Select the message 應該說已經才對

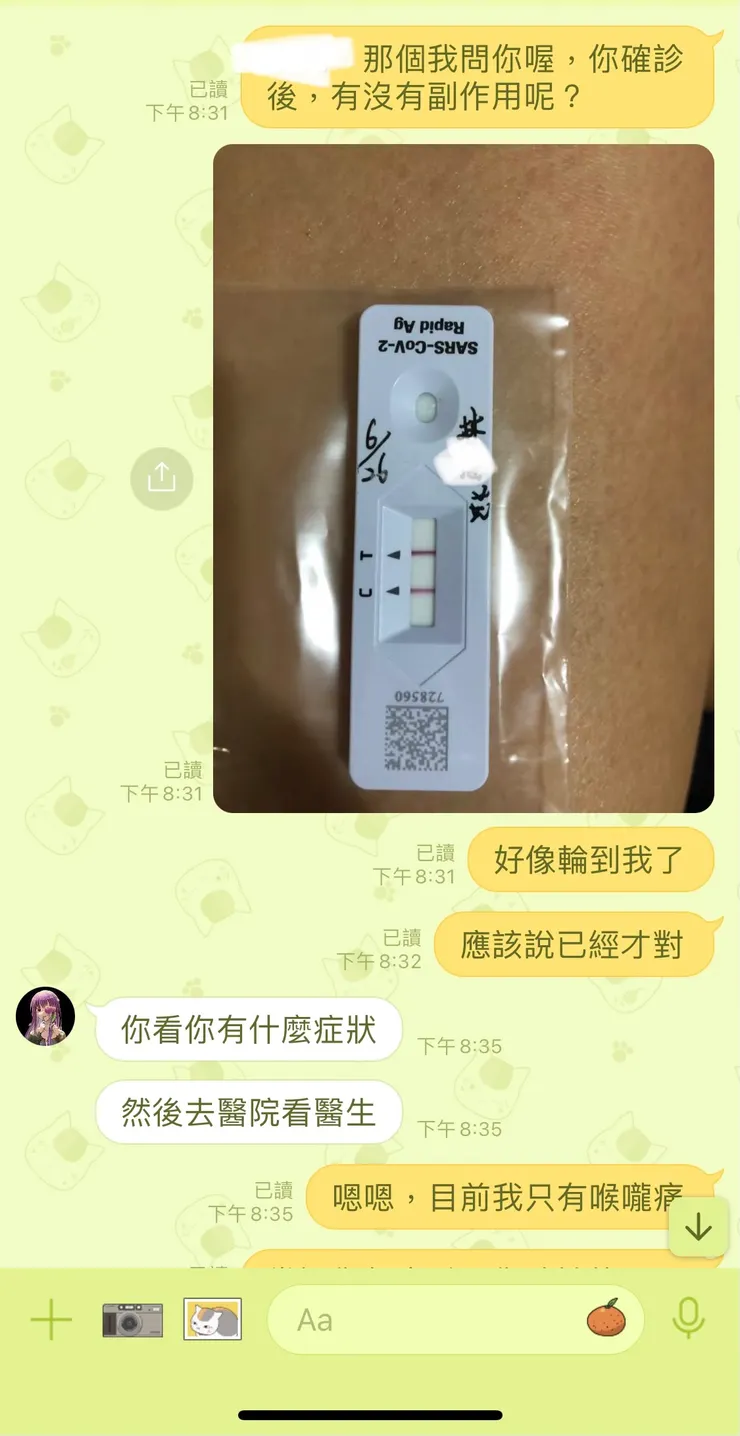click(x=576, y=942)
